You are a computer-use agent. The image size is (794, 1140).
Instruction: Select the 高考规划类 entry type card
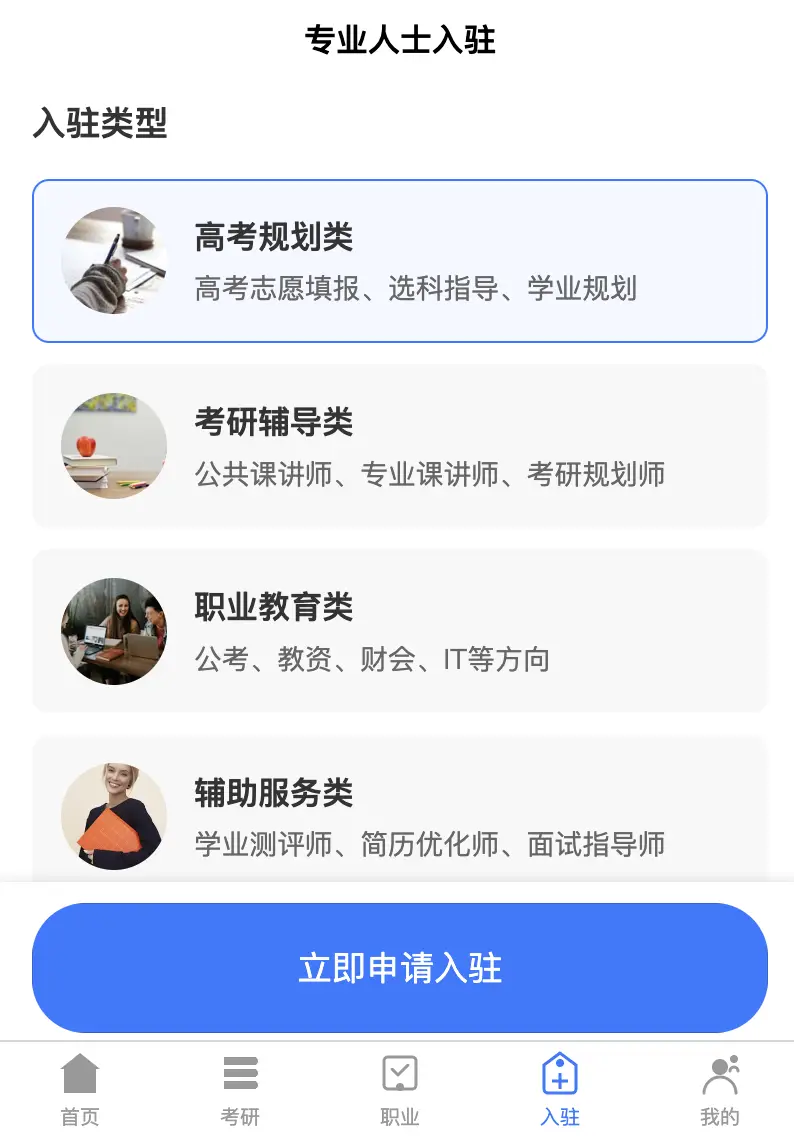400,261
